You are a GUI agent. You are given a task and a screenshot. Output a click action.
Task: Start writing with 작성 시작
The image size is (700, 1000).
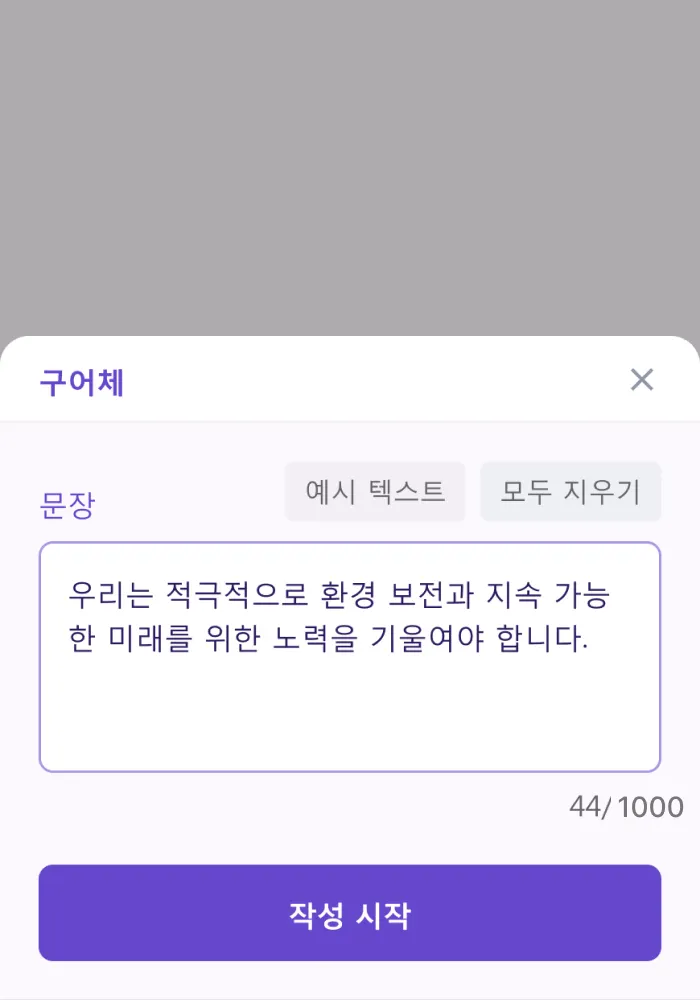click(x=350, y=914)
